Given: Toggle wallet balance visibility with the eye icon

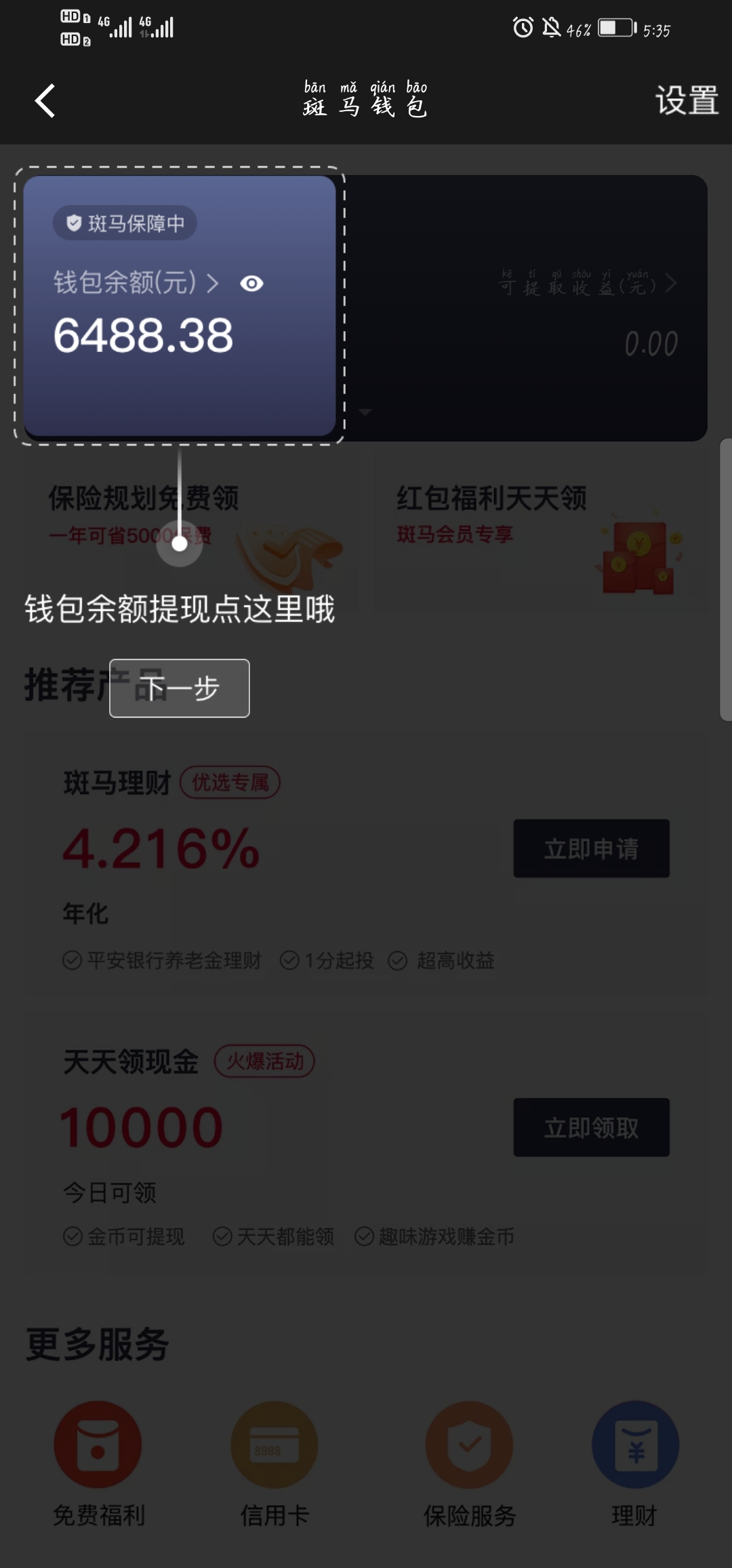Looking at the screenshot, I should pos(251,283).
